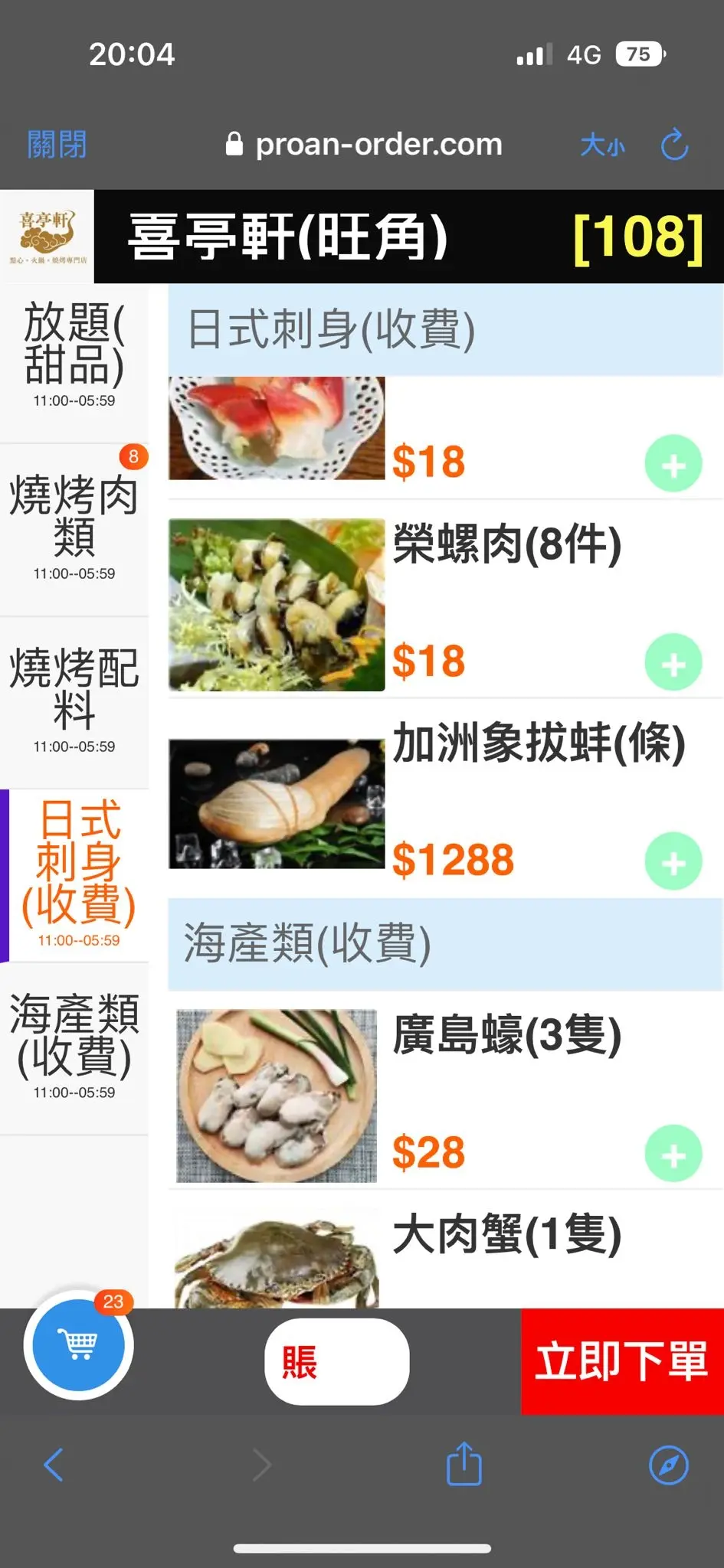Reload the proan-order.com page
The width and height of the screenshot is (724, 1568).
[x=674, y=145]
